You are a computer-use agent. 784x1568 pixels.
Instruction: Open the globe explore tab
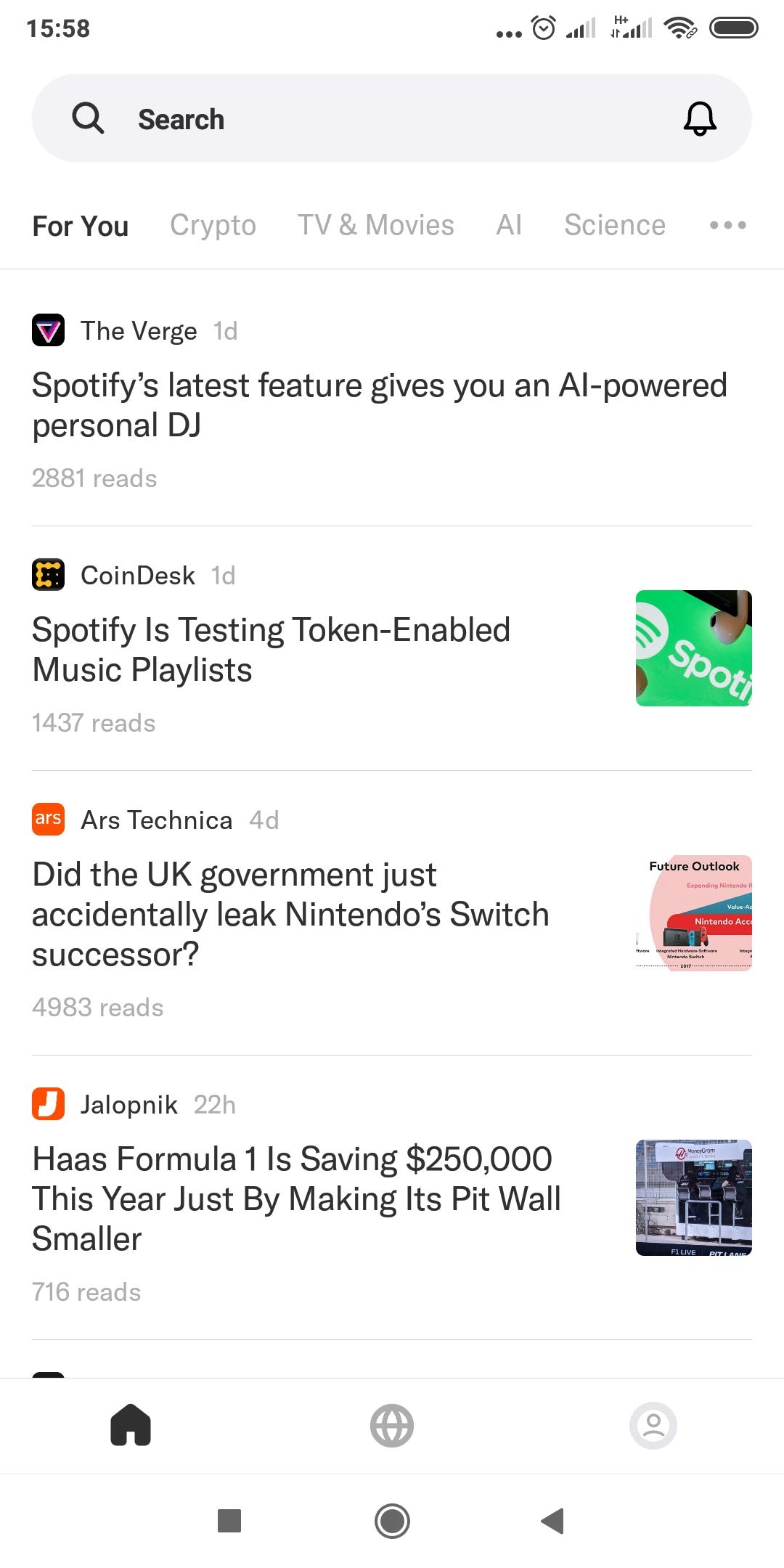point(392,1426)
